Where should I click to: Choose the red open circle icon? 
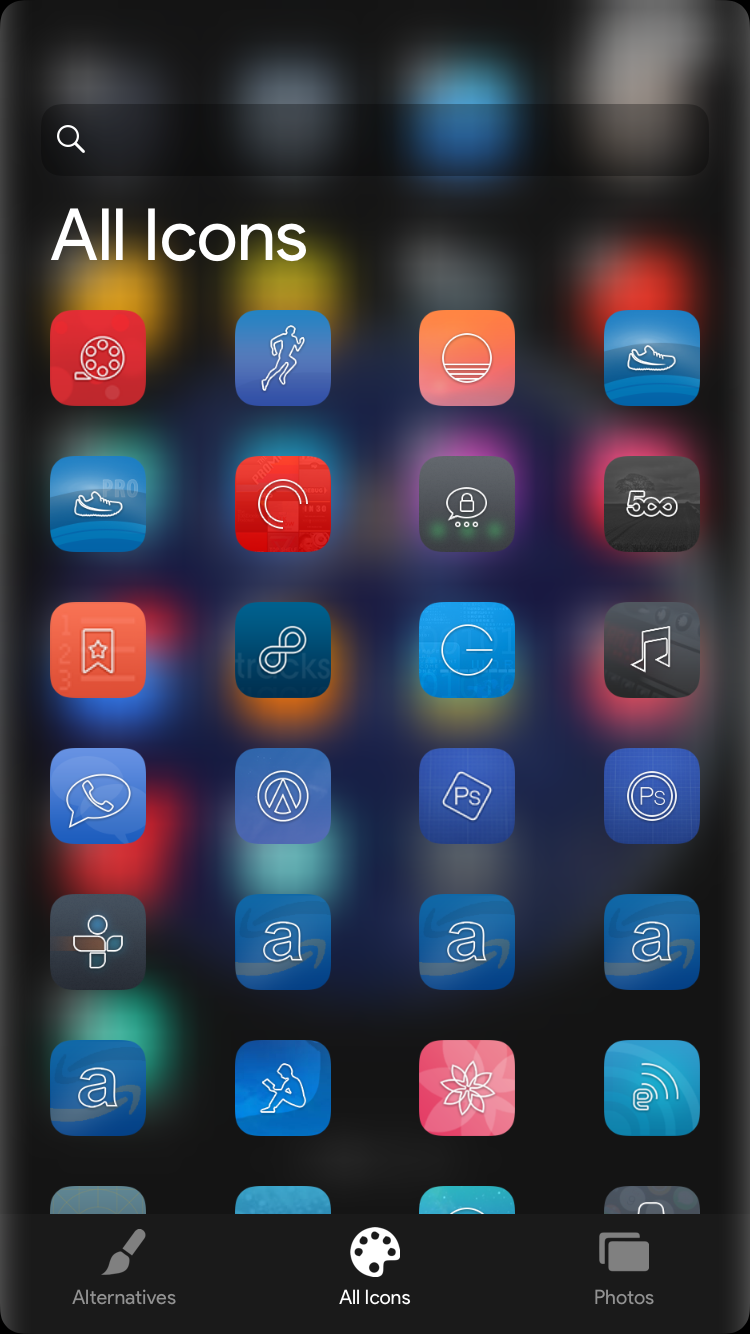pyautogui.click(x=283, y=504)
